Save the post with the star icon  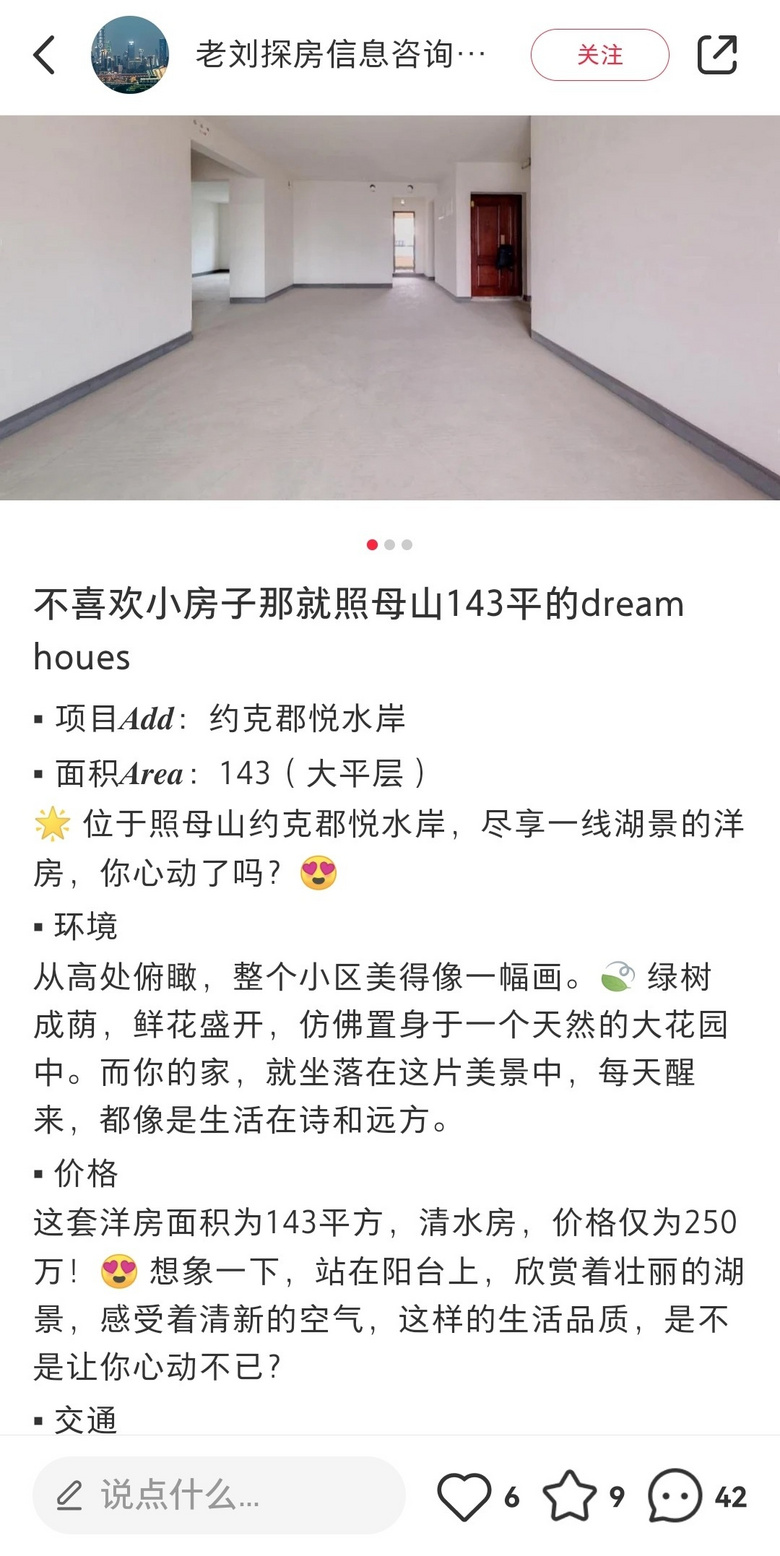(x=569, y=1497)
